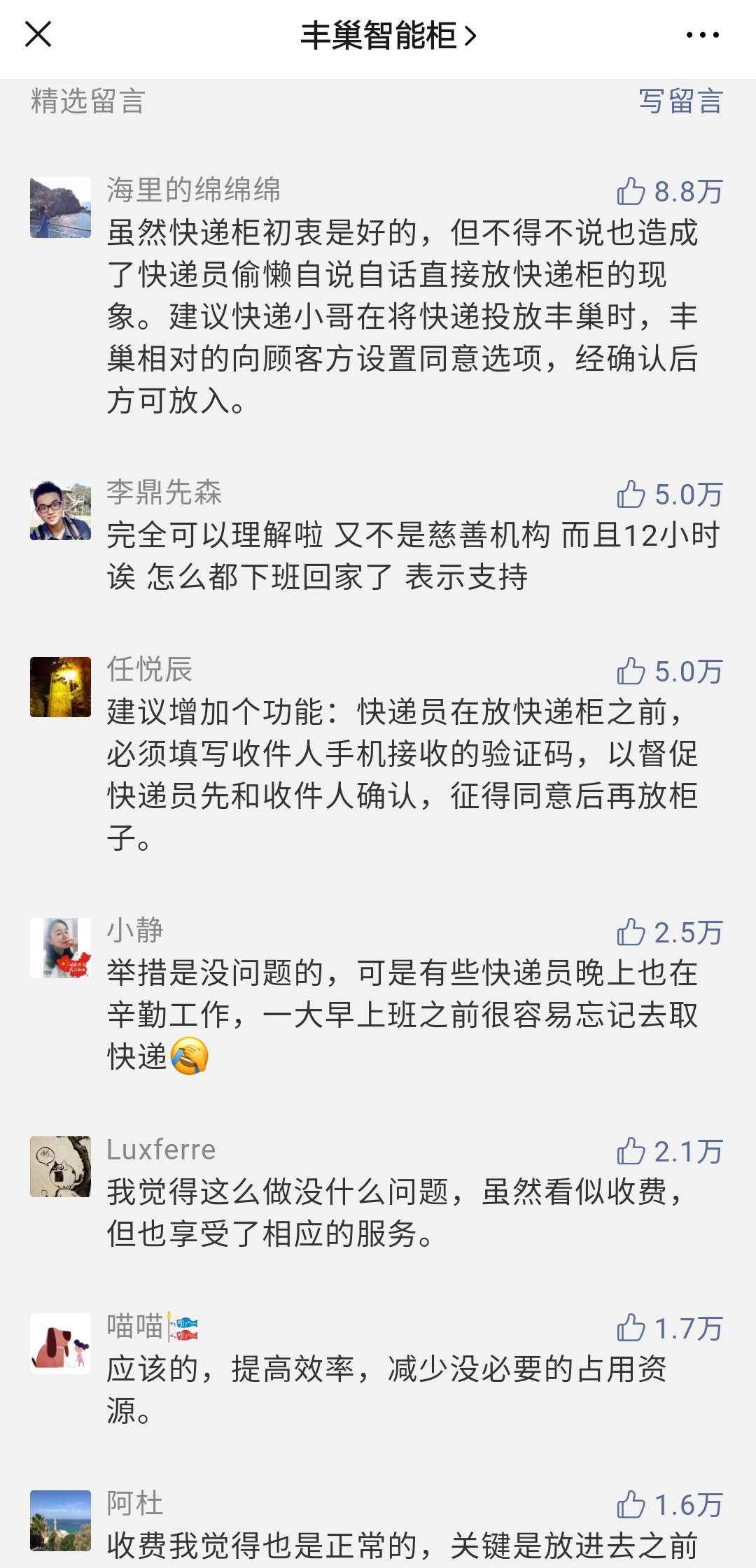Like 阿杜's comment
Screen dimensions: 756x1568
point(669,1505)
